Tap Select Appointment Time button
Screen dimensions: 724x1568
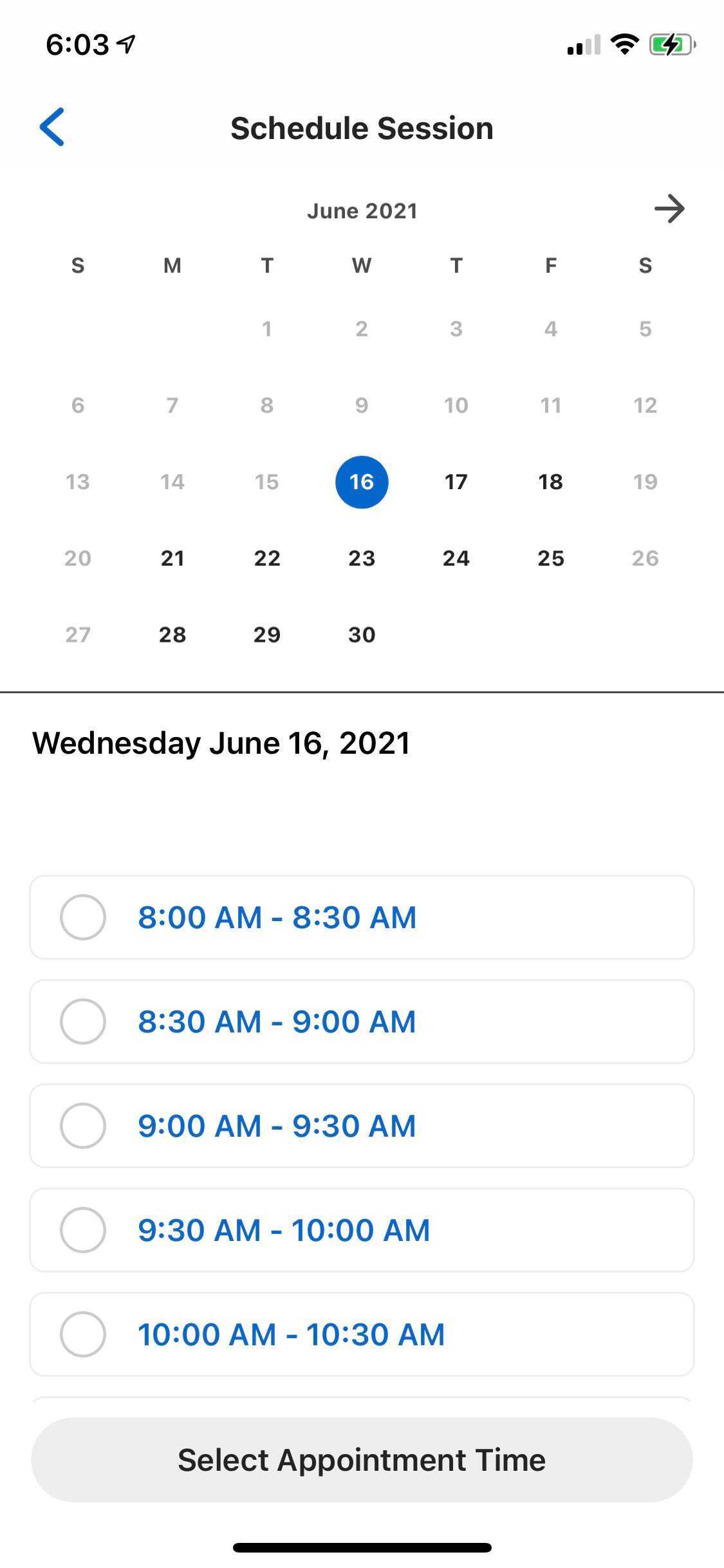coord(362,1460)
